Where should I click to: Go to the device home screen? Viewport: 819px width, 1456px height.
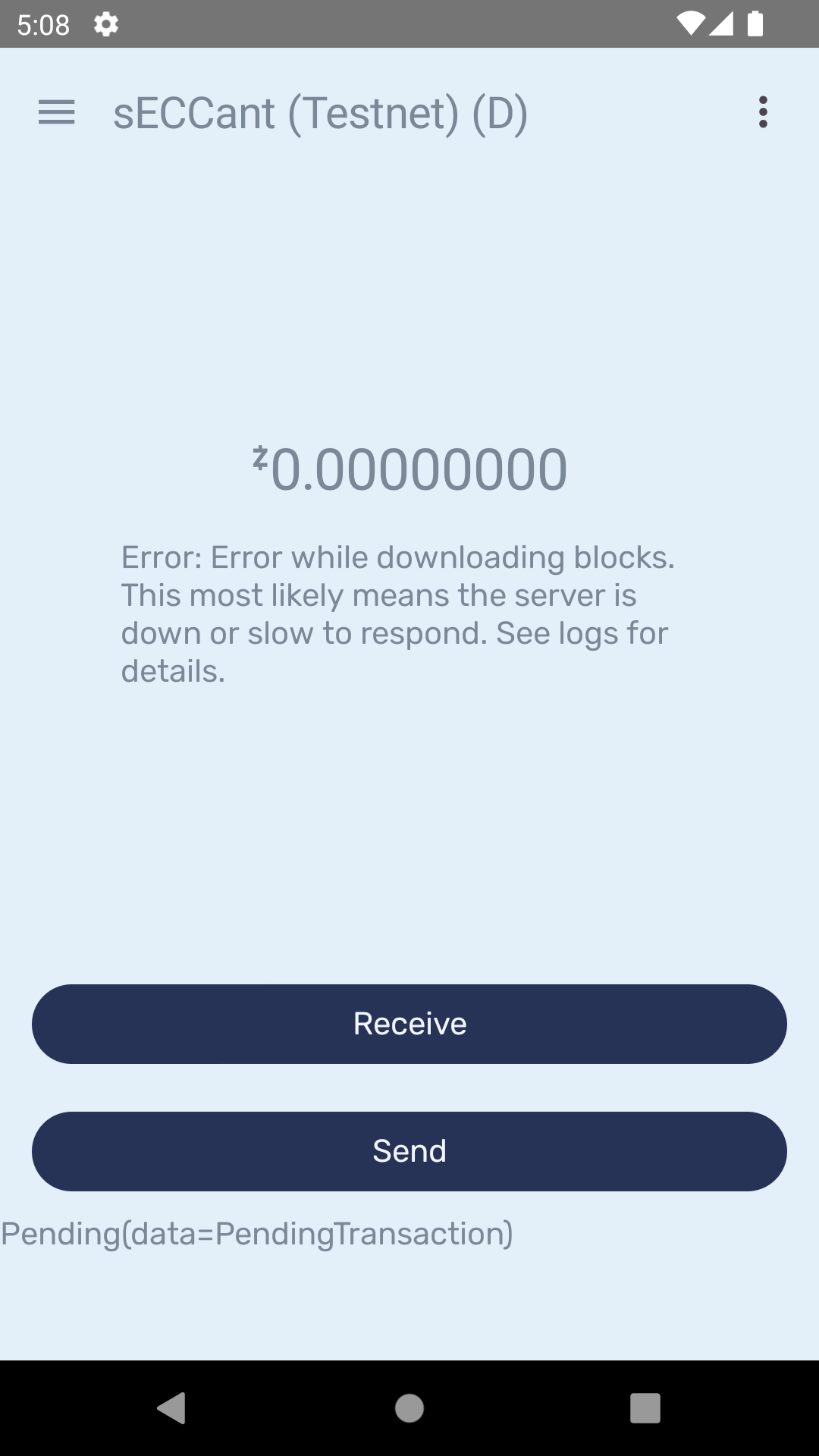tap(409, 1408)
